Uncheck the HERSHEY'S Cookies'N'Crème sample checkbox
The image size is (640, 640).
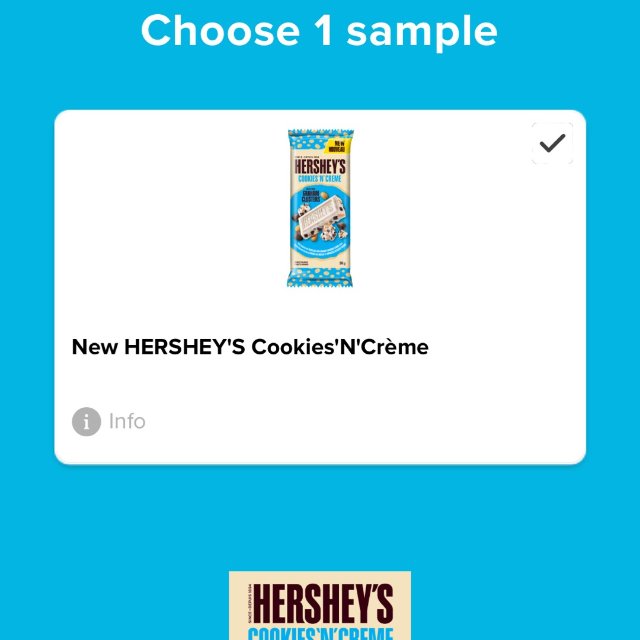point(552,143)
